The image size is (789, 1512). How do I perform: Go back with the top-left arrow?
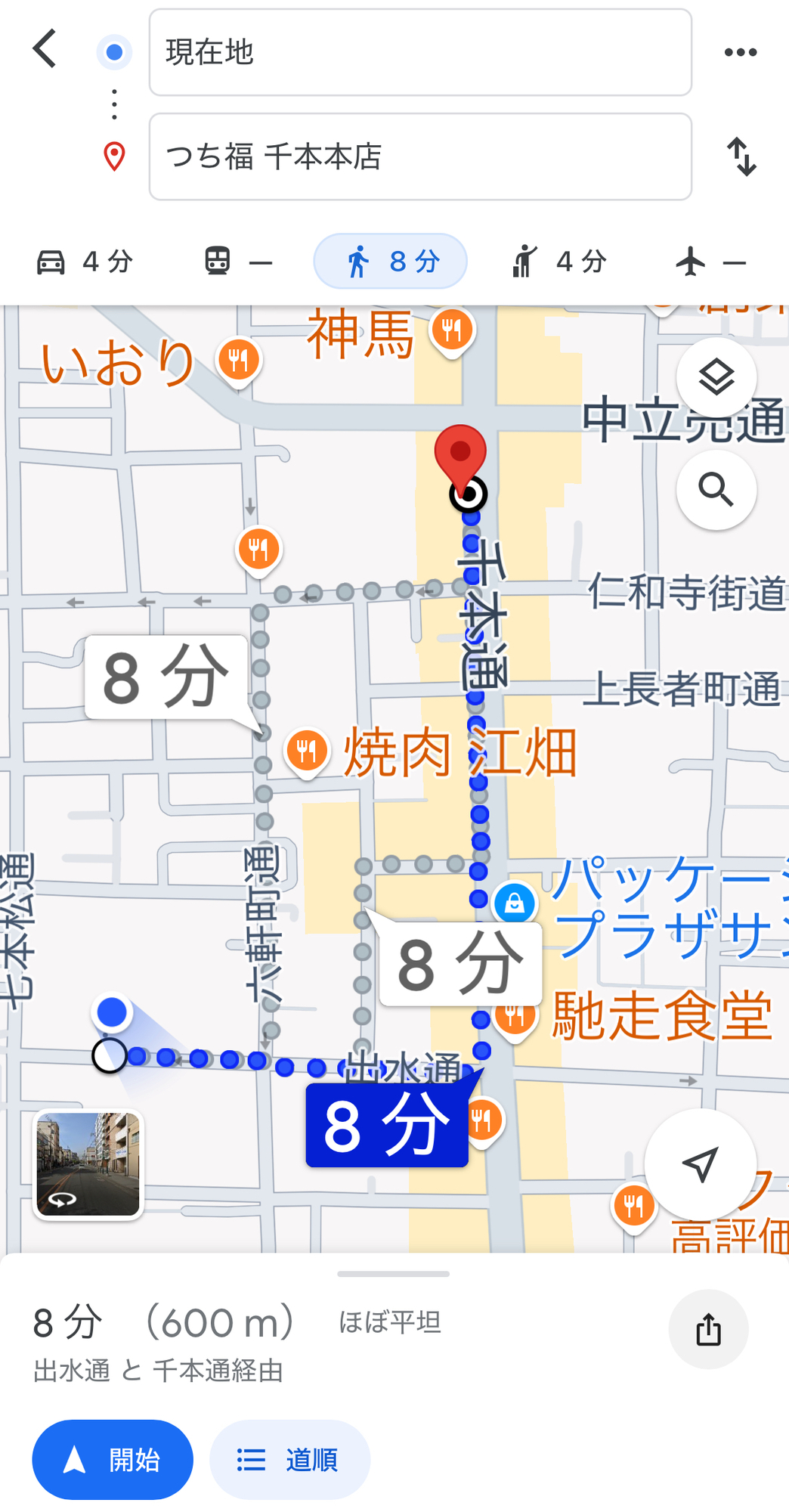point(45,50)
